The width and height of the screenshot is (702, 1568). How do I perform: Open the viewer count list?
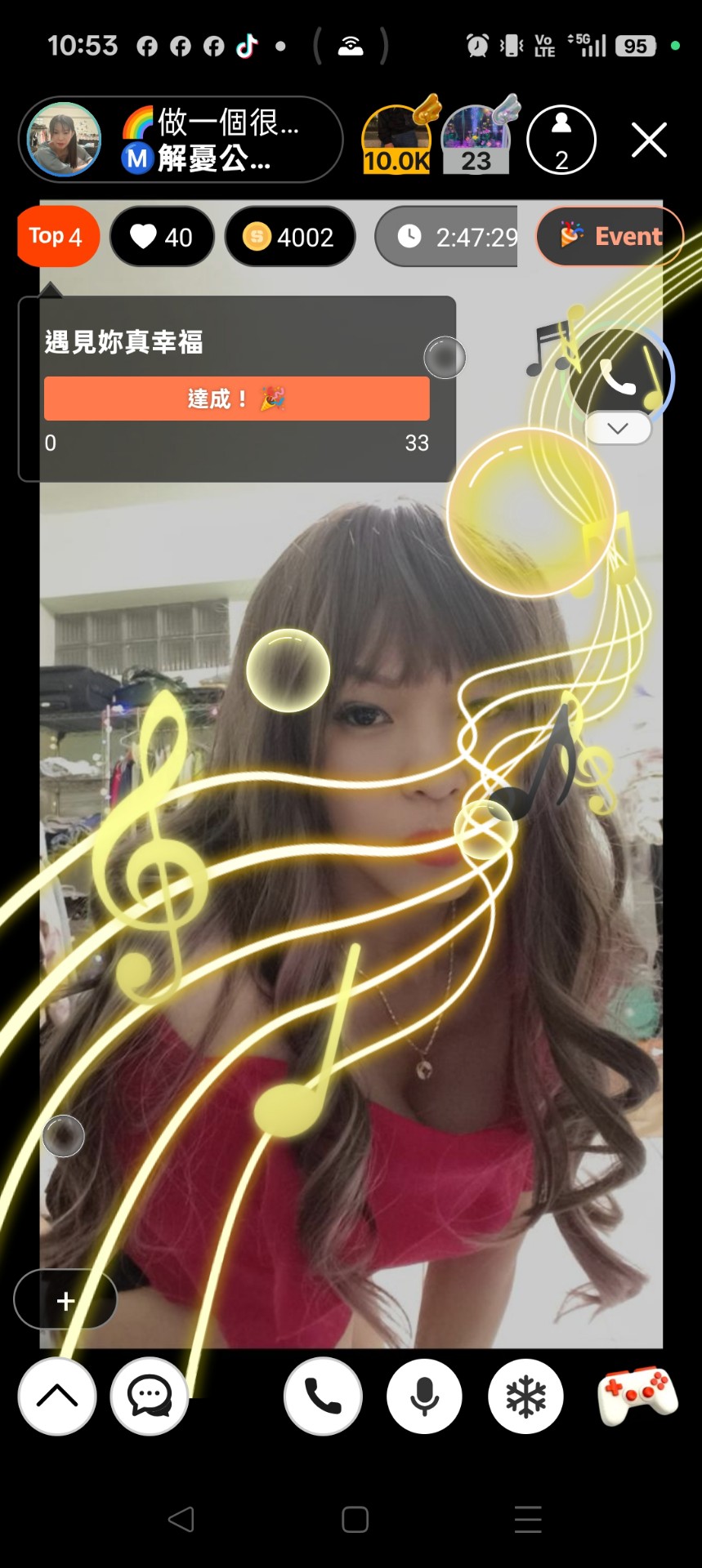[x=561, y=140]
